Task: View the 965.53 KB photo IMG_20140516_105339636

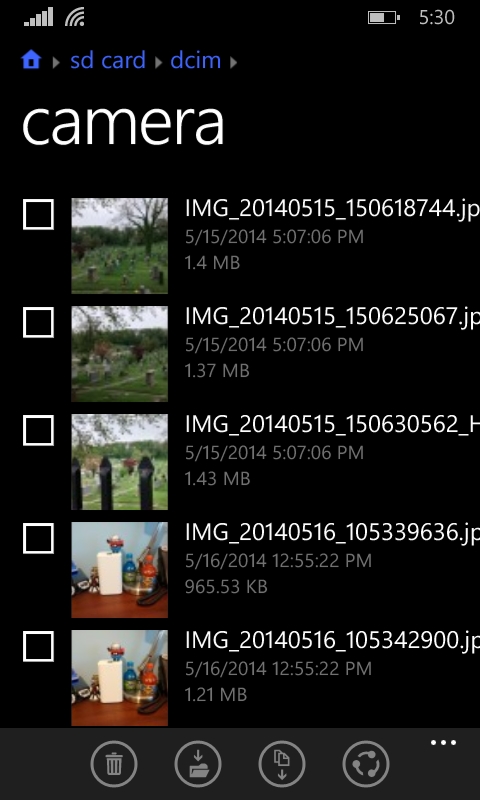Action: tap(275, 569)
